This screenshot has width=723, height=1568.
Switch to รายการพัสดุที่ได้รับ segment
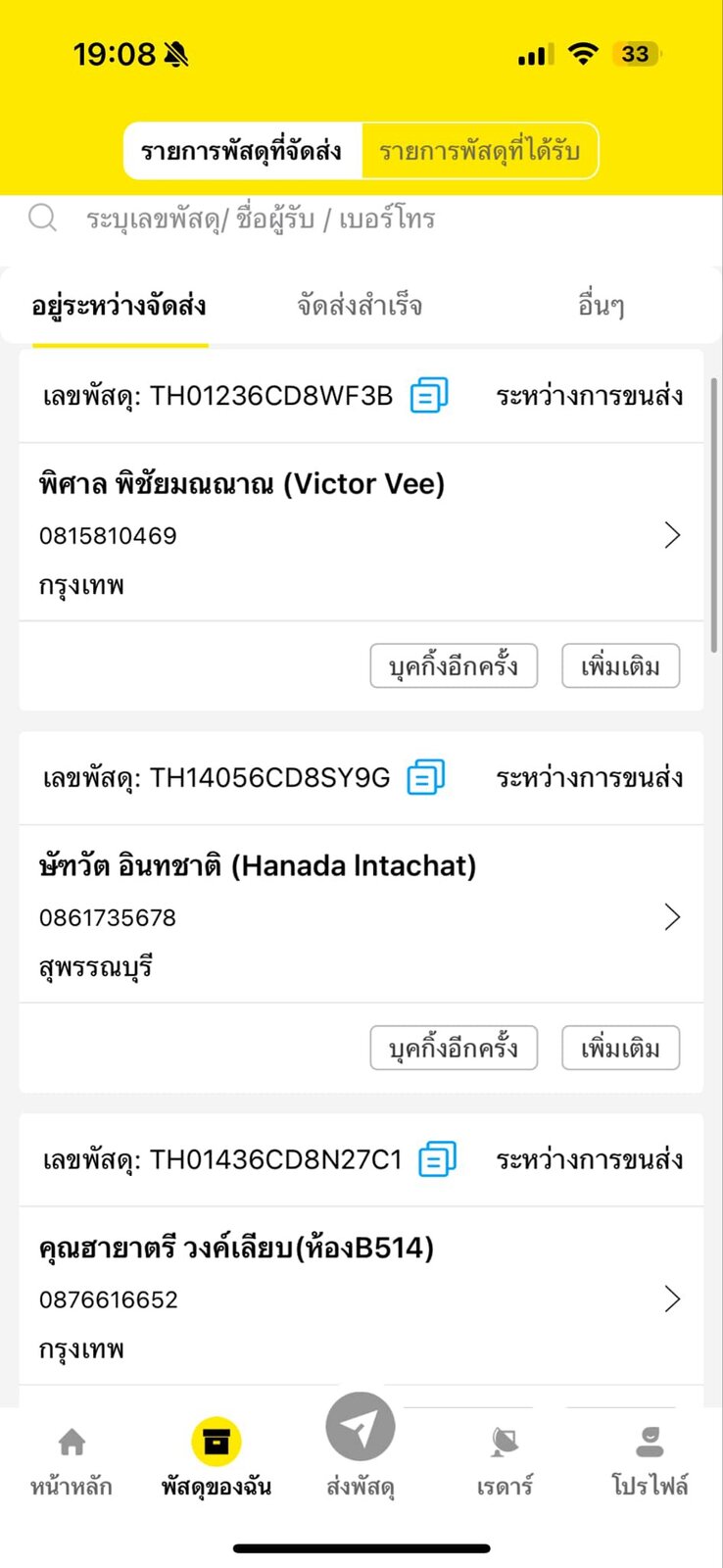(x=479, y=151)
